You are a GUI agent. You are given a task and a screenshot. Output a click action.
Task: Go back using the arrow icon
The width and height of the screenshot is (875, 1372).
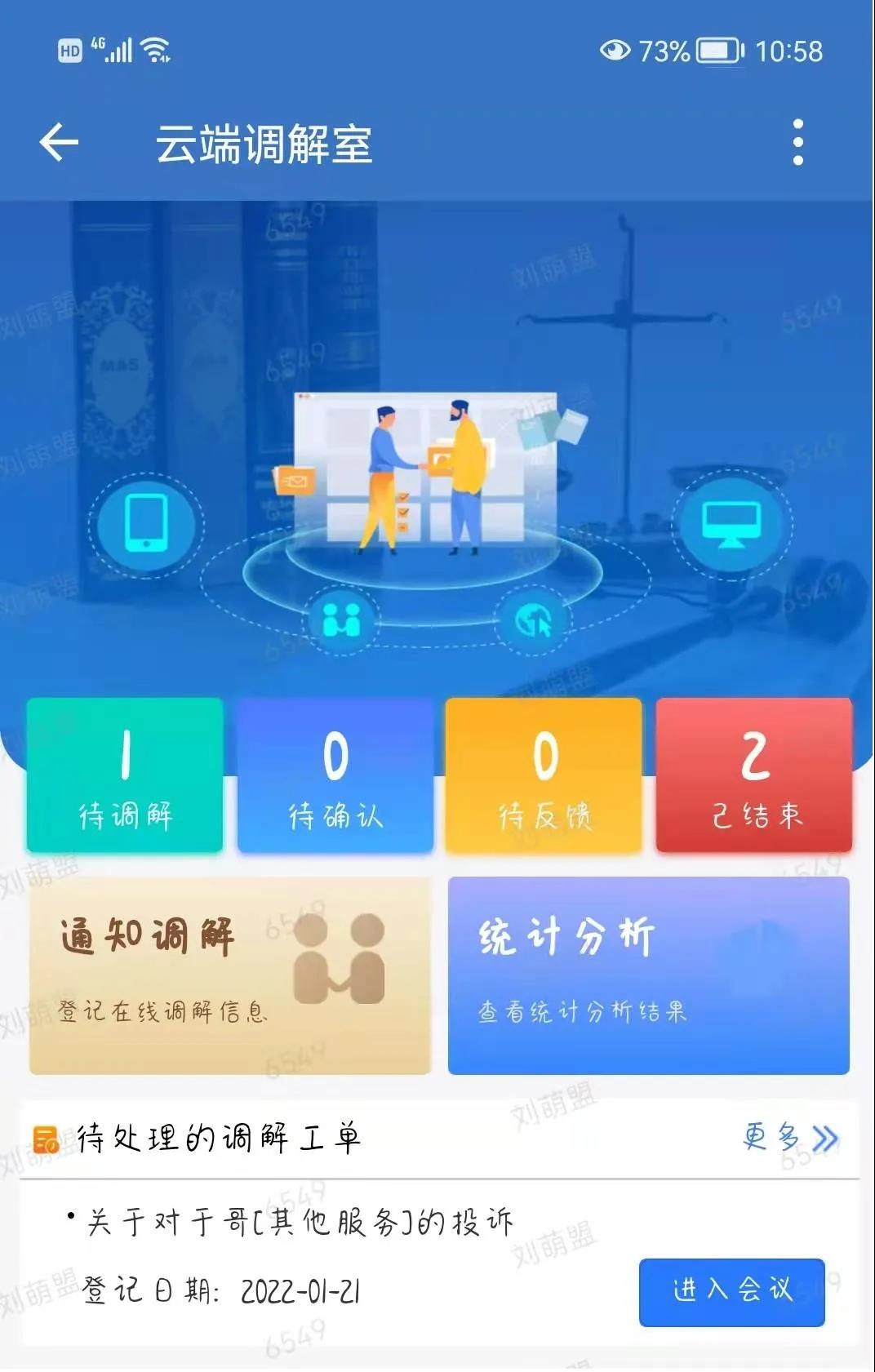tap(59, 143)
